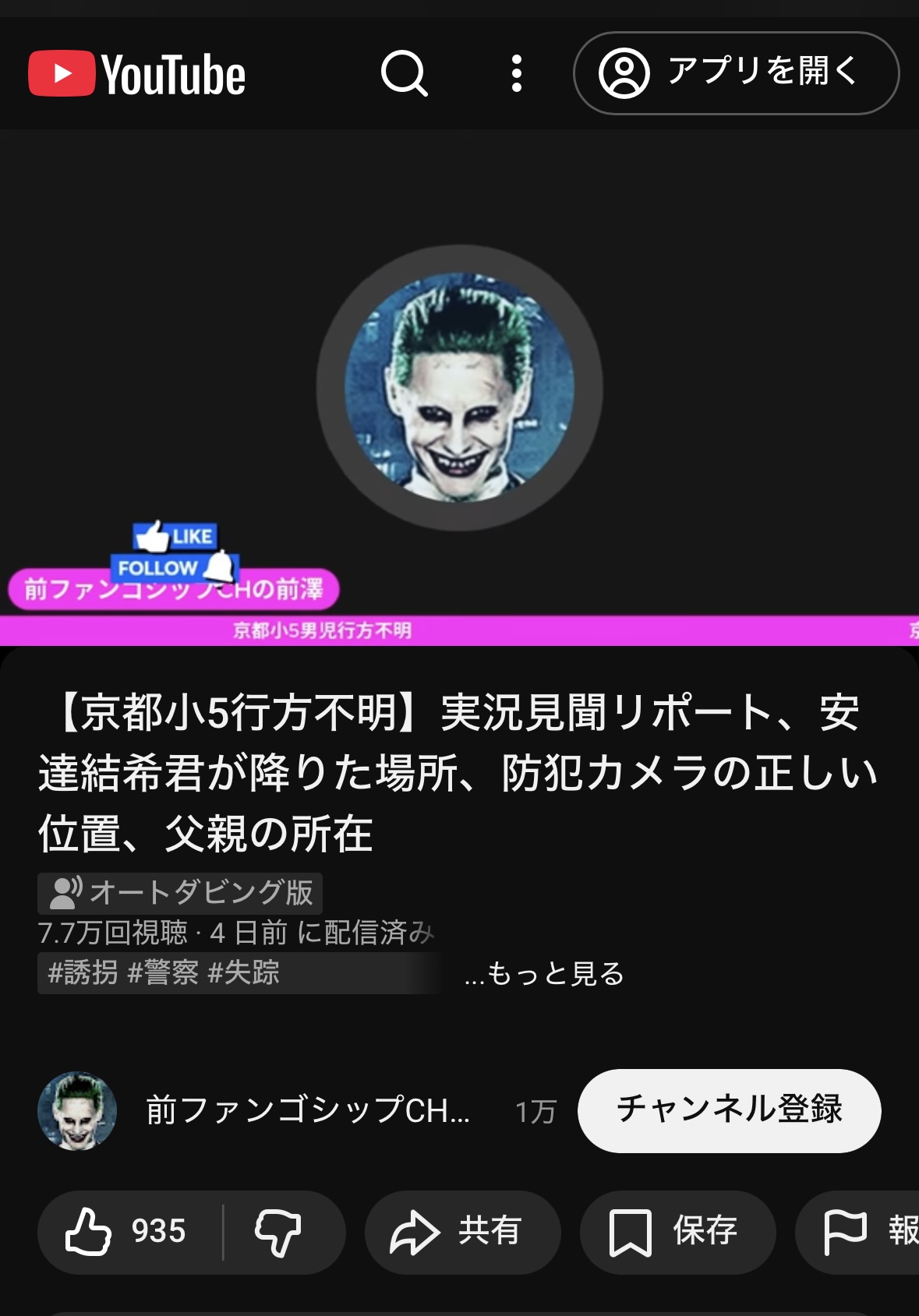This screenshot has height=1316, width=919.
Task: Expand description with もっと見る
Action: (544, 973)
